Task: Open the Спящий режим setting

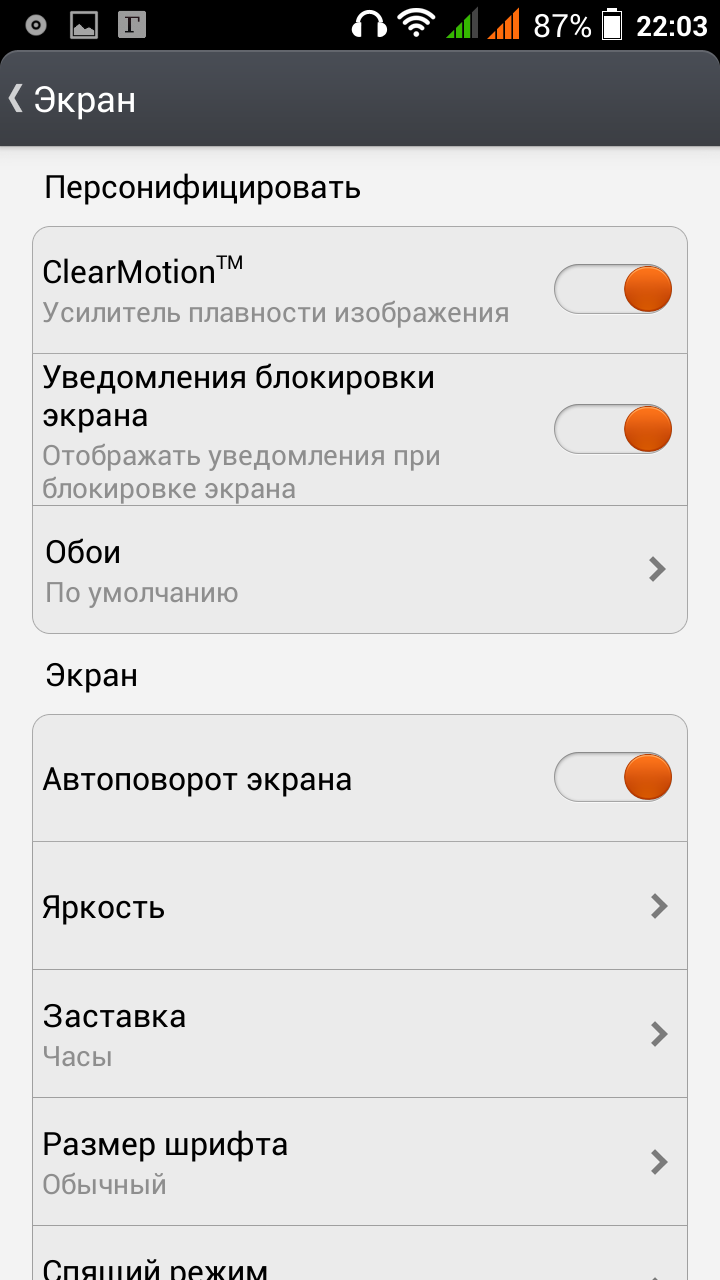Action: tap(360, 1262)
